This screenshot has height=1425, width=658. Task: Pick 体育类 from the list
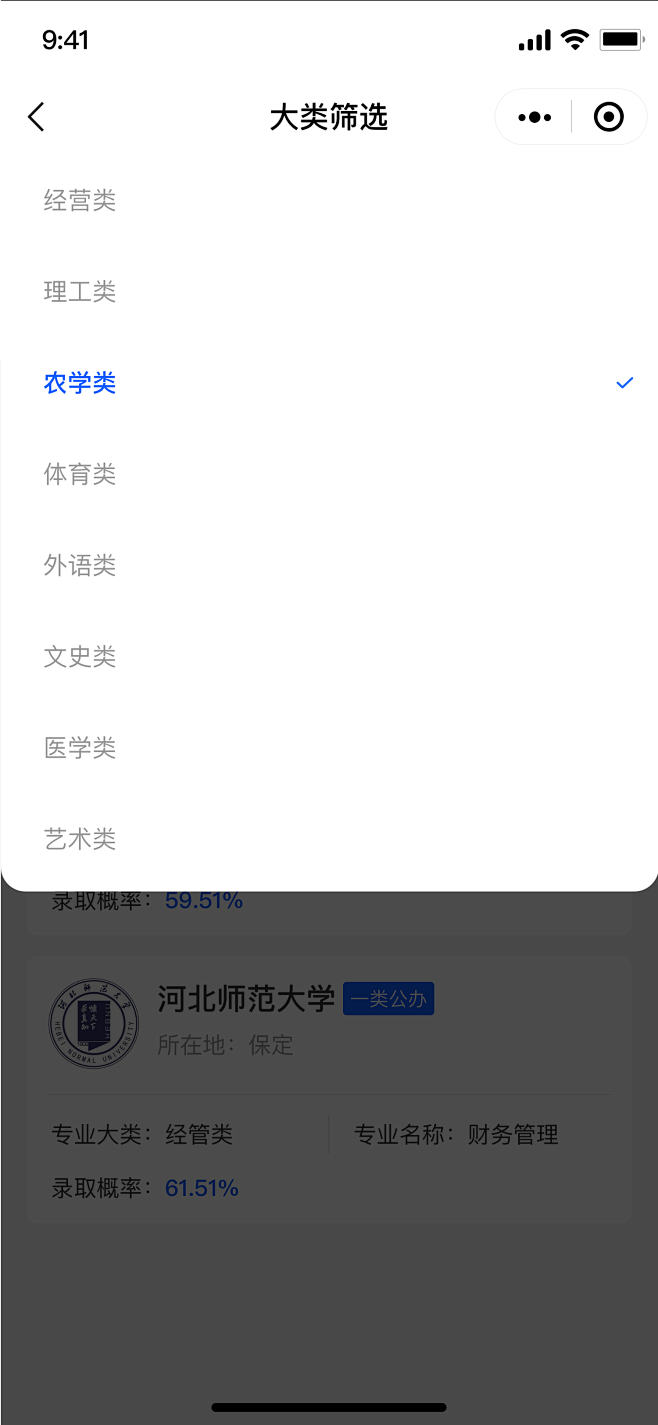[x=329, y=474]
